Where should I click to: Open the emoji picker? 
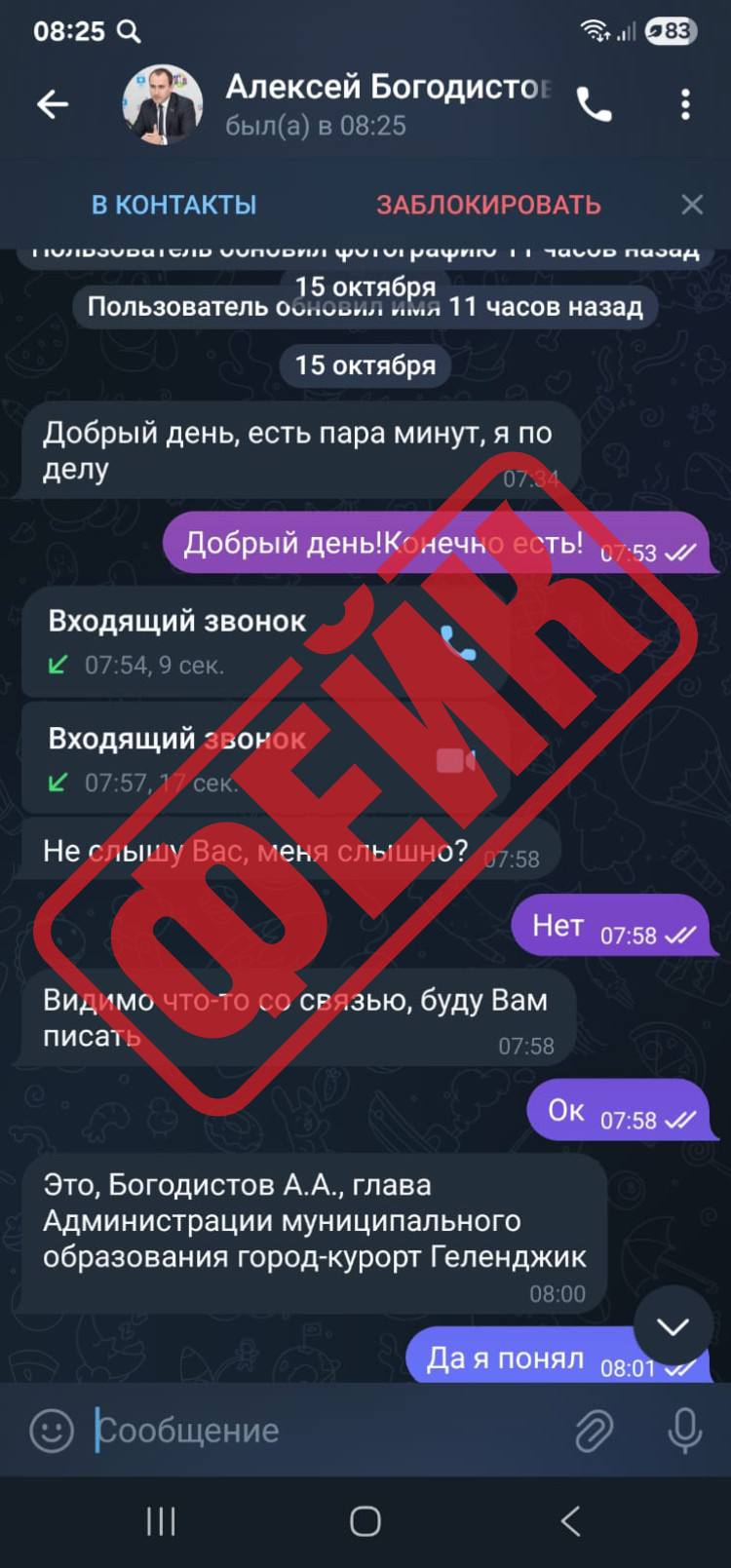coord(52,1431)
